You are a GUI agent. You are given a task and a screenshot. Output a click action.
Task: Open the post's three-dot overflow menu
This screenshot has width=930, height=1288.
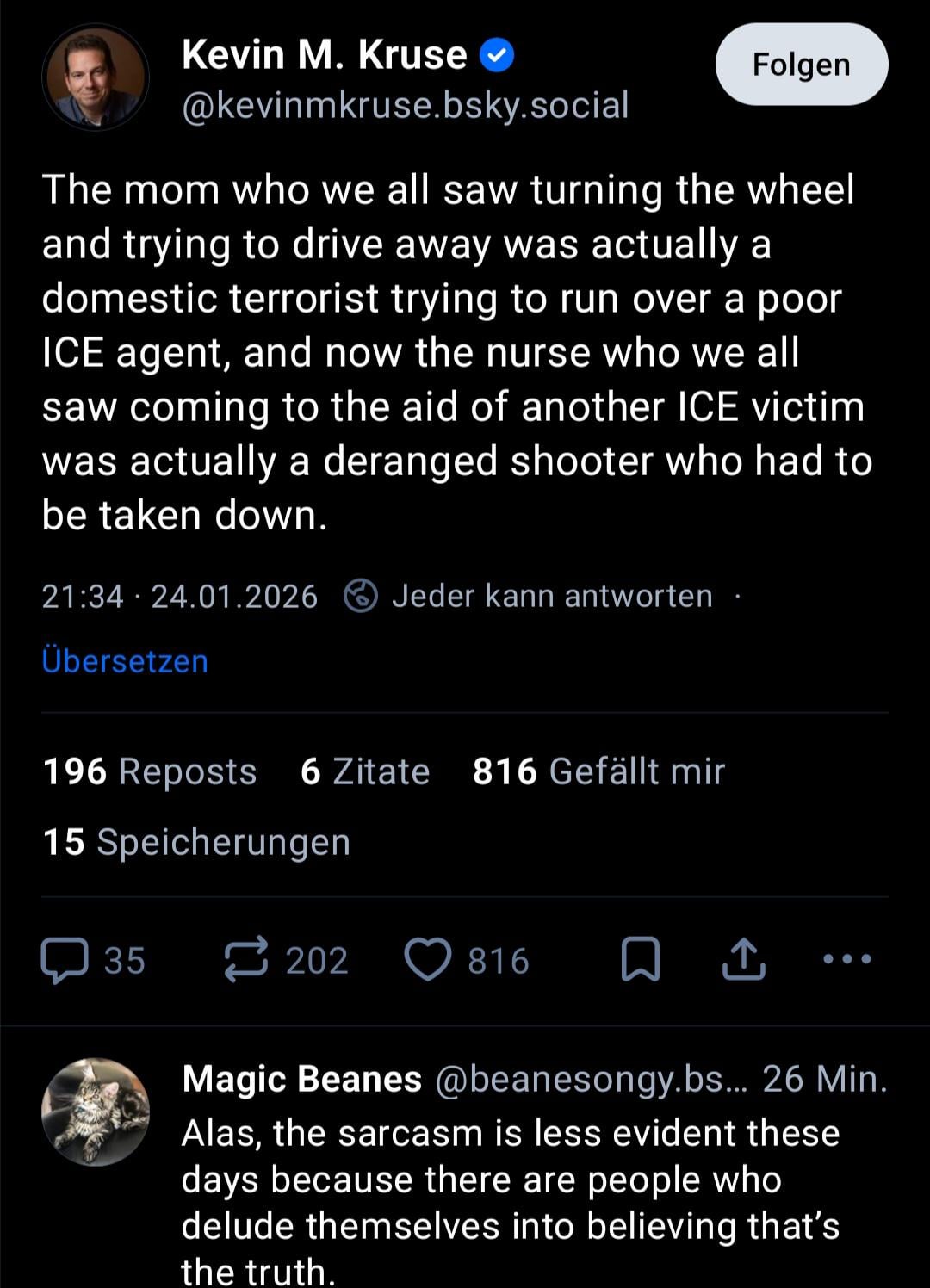coord(847,958)
